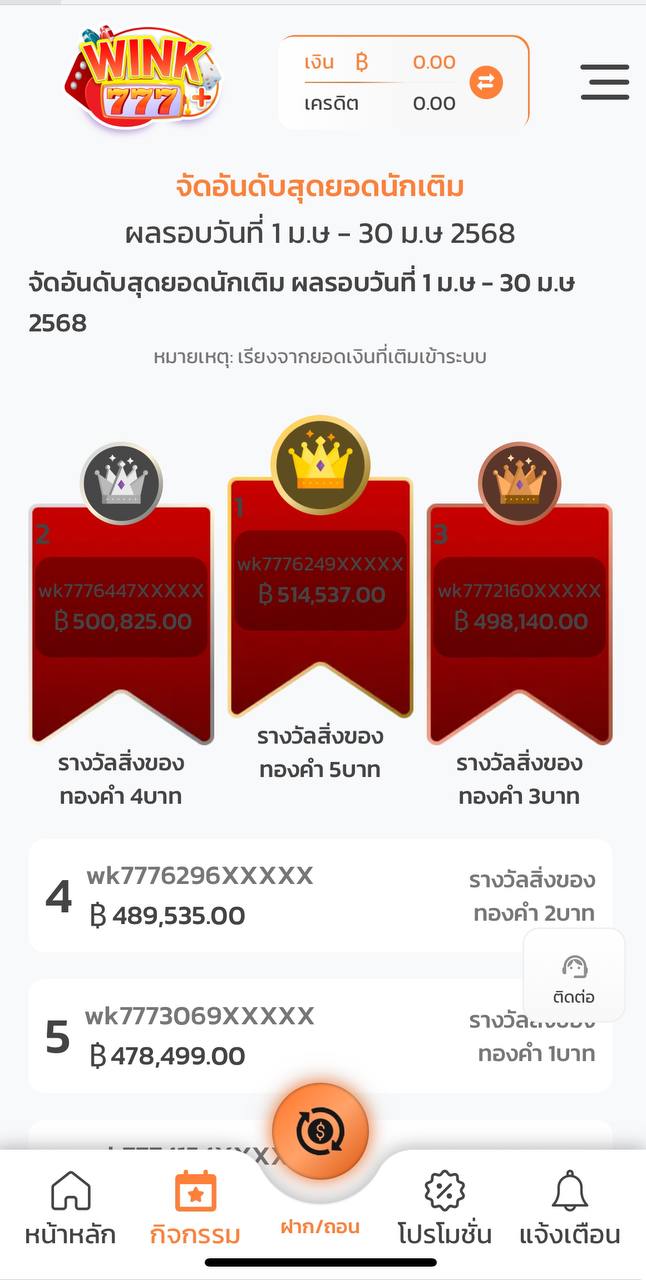Open the ฝาก/ถอน deposit-withdraw button
This screenshot has width=646, height=1280.
coord(320,1133)
